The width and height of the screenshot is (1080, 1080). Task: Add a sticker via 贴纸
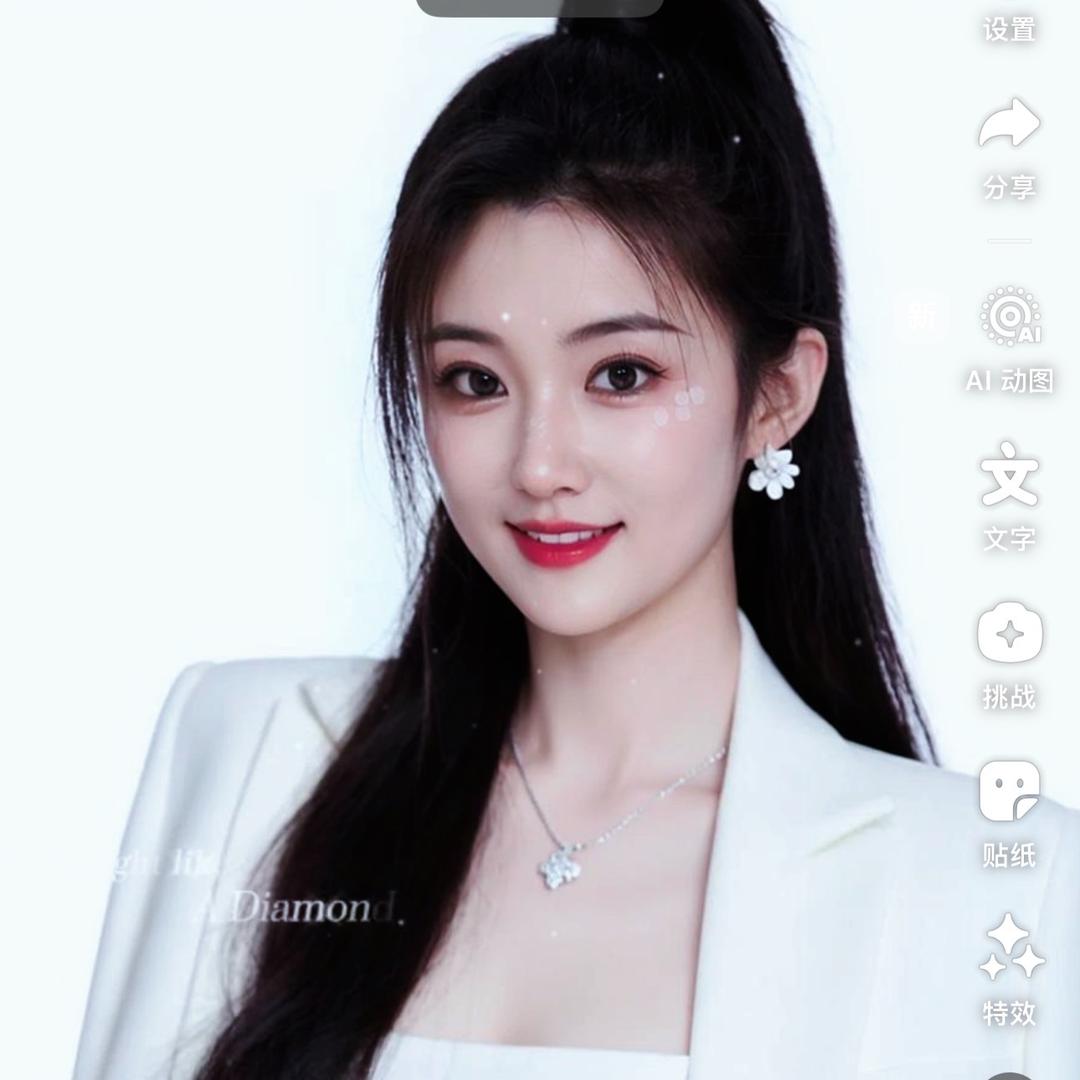1009,814
